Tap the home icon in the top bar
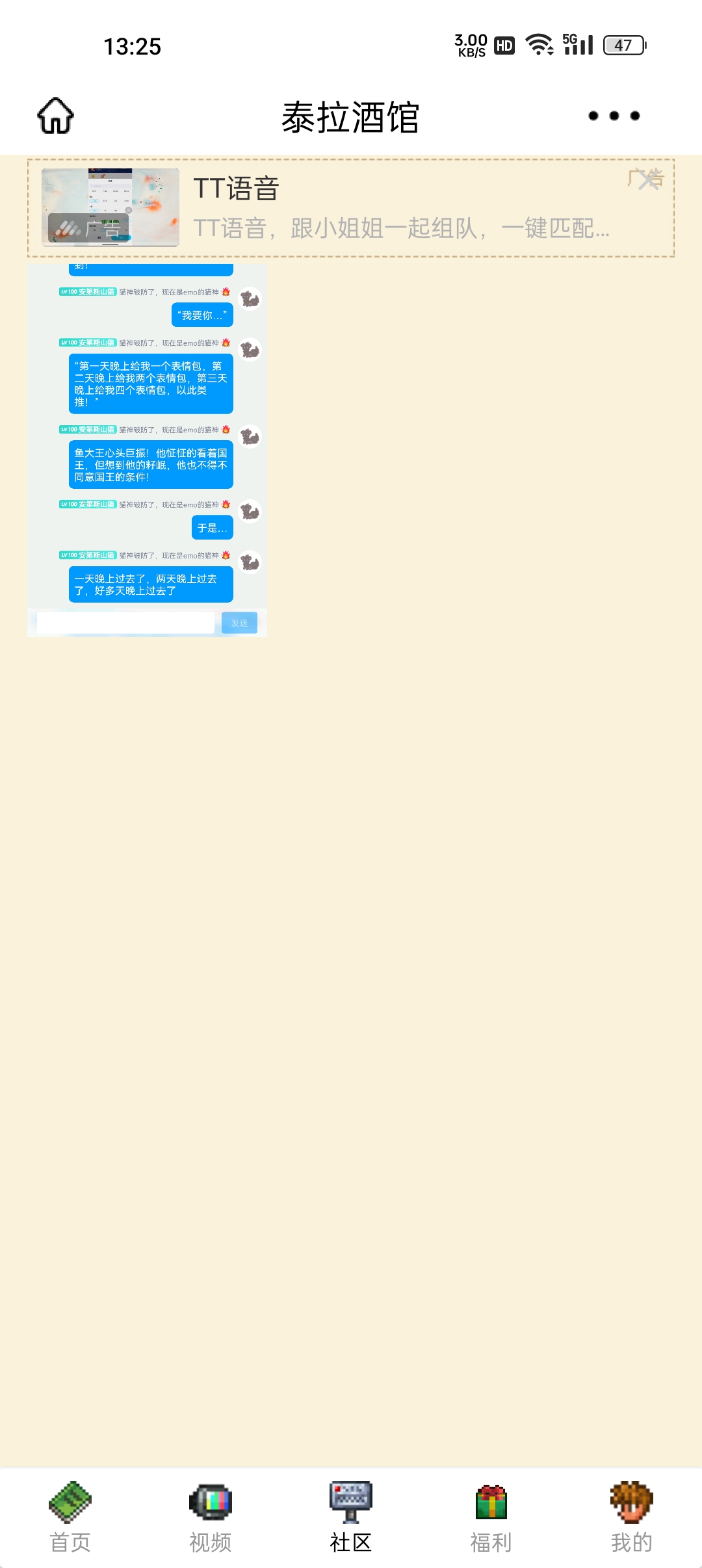Viewport: 702px width, 1568px height. [55, 115]
